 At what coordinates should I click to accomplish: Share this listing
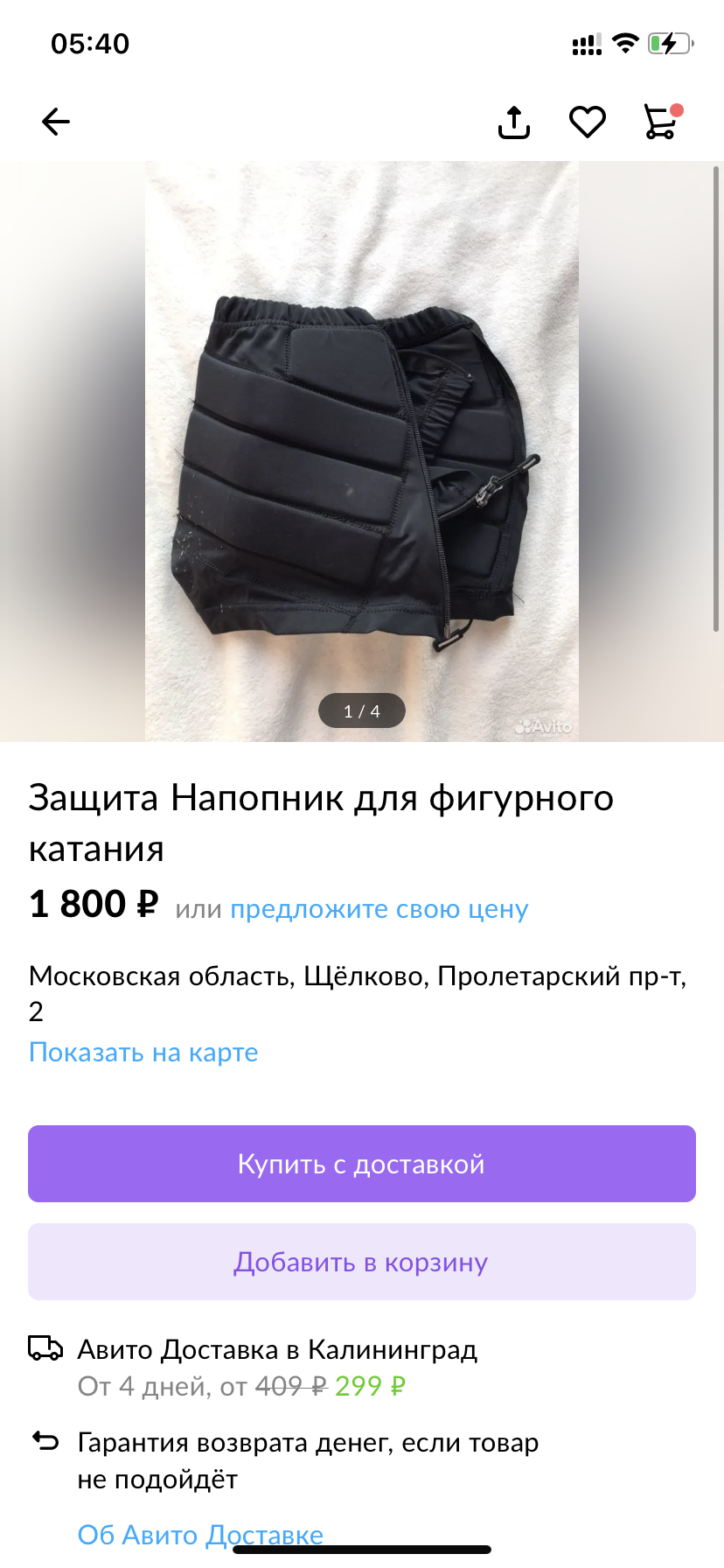(514, 122)
